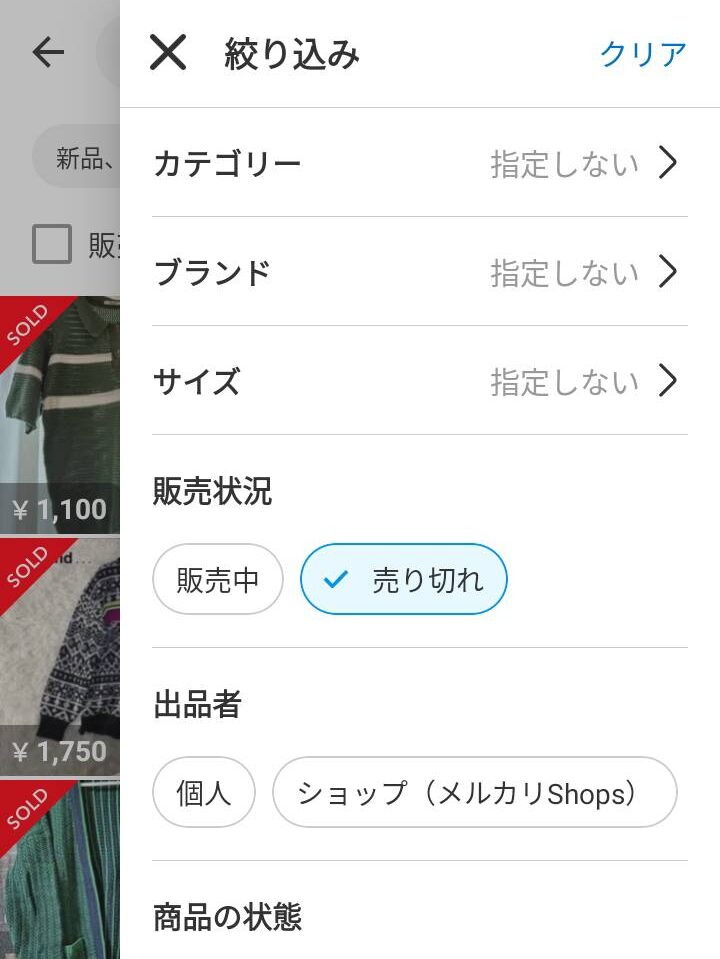Go back with the arrow icon
The height and width of the screenshot is (959, 720).
pyautogui.click(x=47, y=52)
